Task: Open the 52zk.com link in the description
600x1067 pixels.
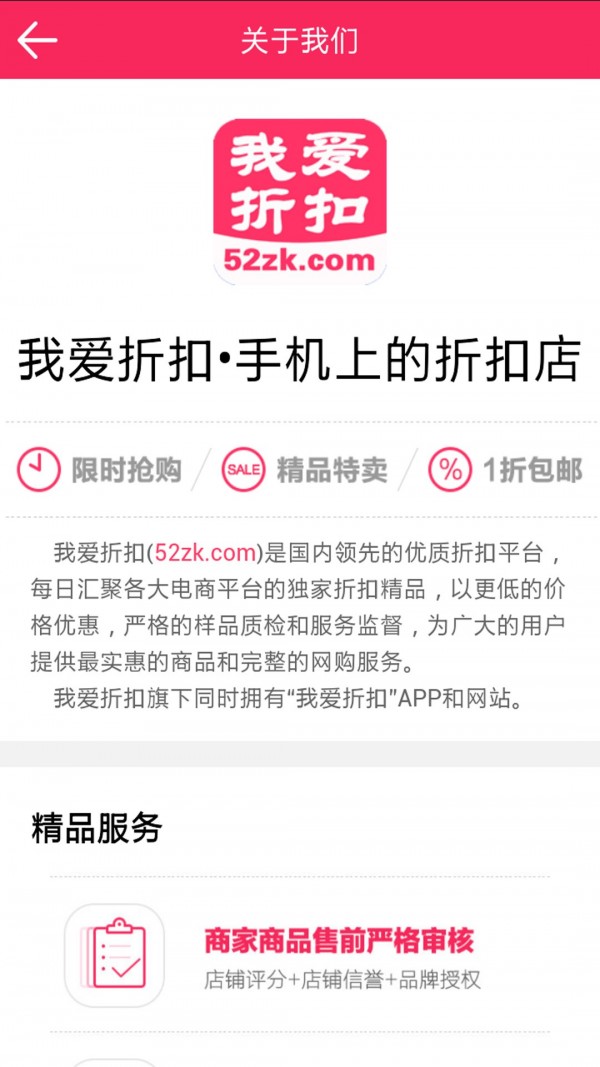Action: click(x=206, y=552)
